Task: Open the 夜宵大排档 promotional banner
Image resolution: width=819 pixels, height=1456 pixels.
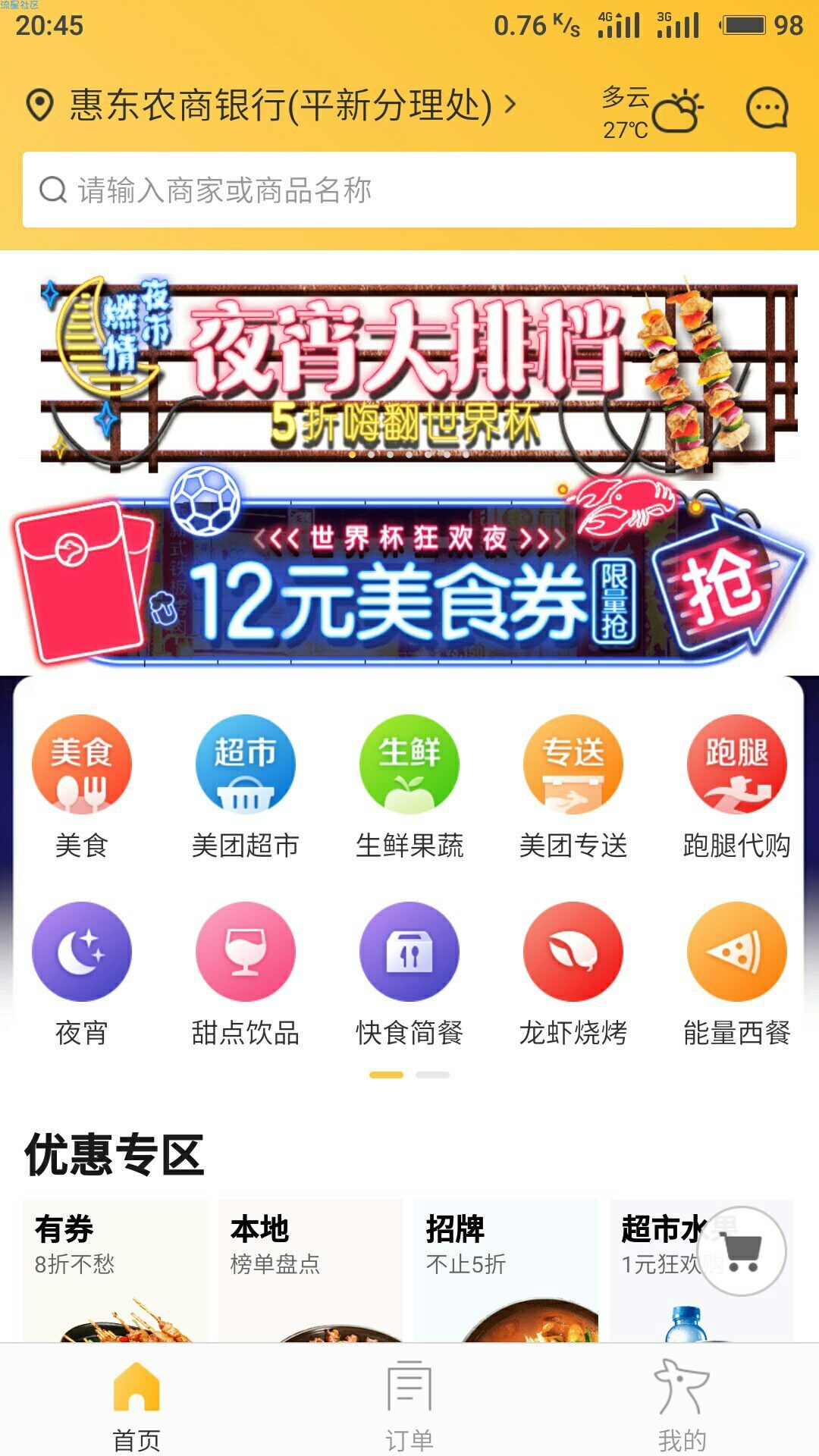Action: point(409,372)
